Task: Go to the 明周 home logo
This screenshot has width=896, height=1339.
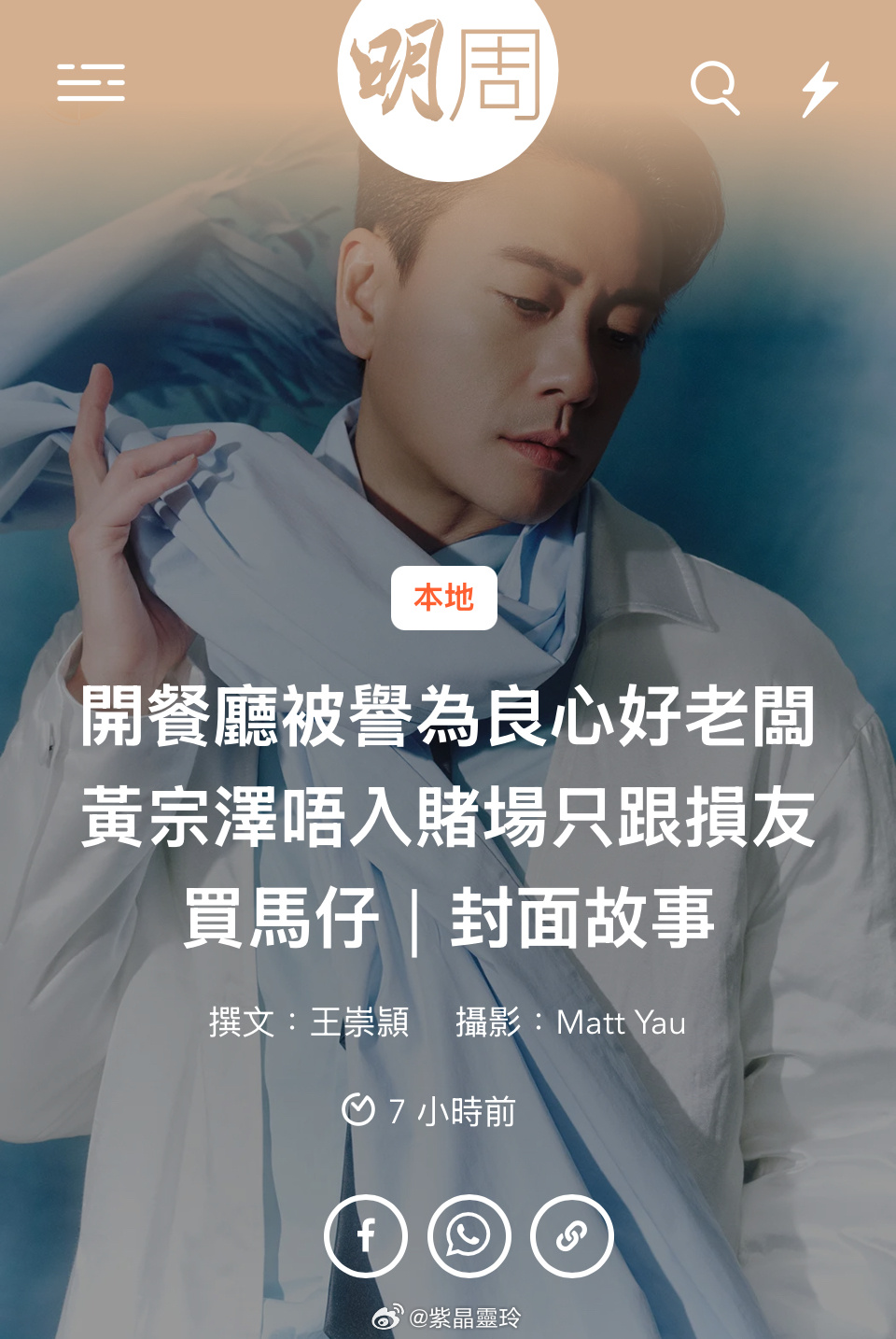Action: [x=448, y=77]
